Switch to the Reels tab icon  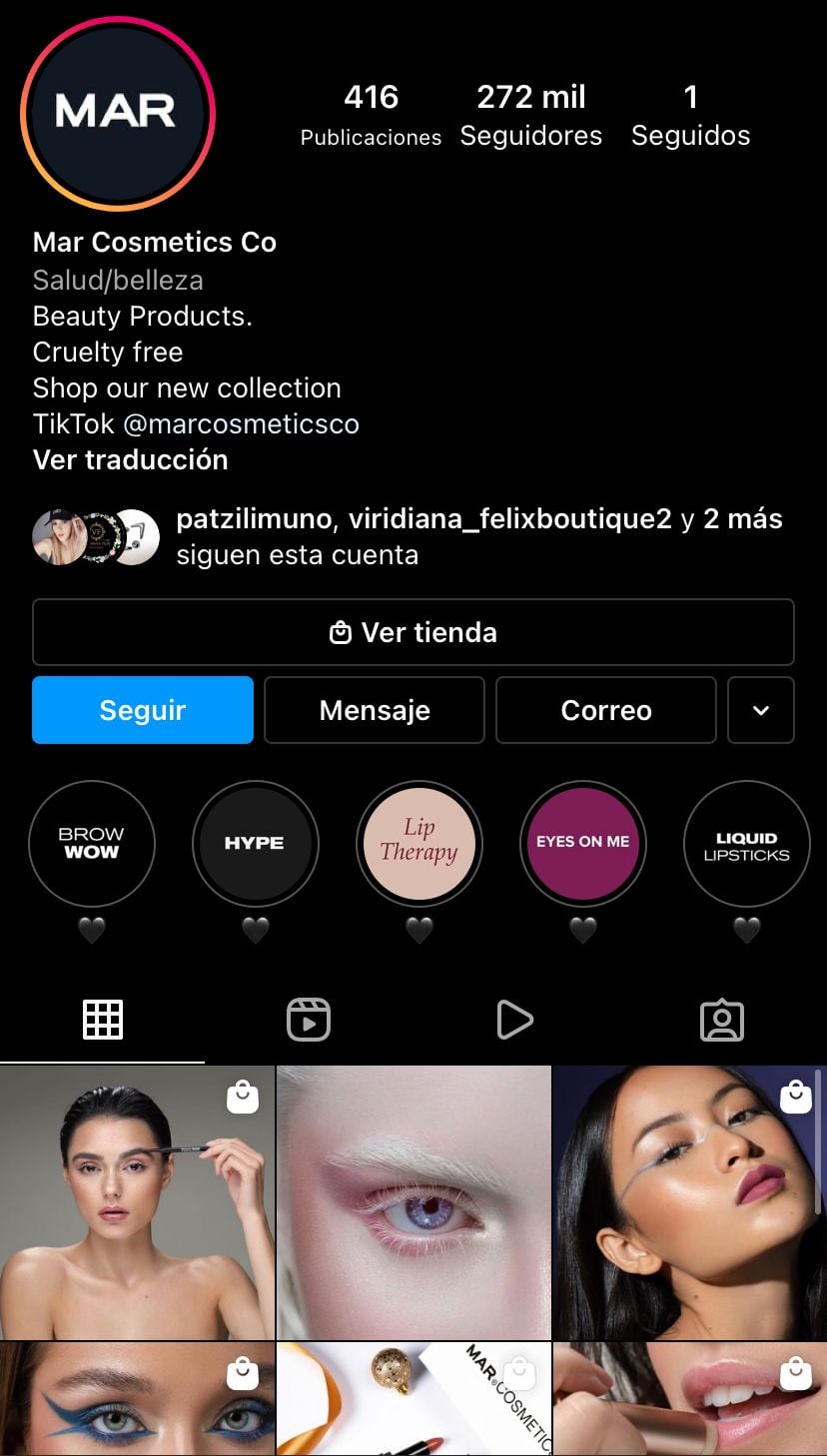309,1020
